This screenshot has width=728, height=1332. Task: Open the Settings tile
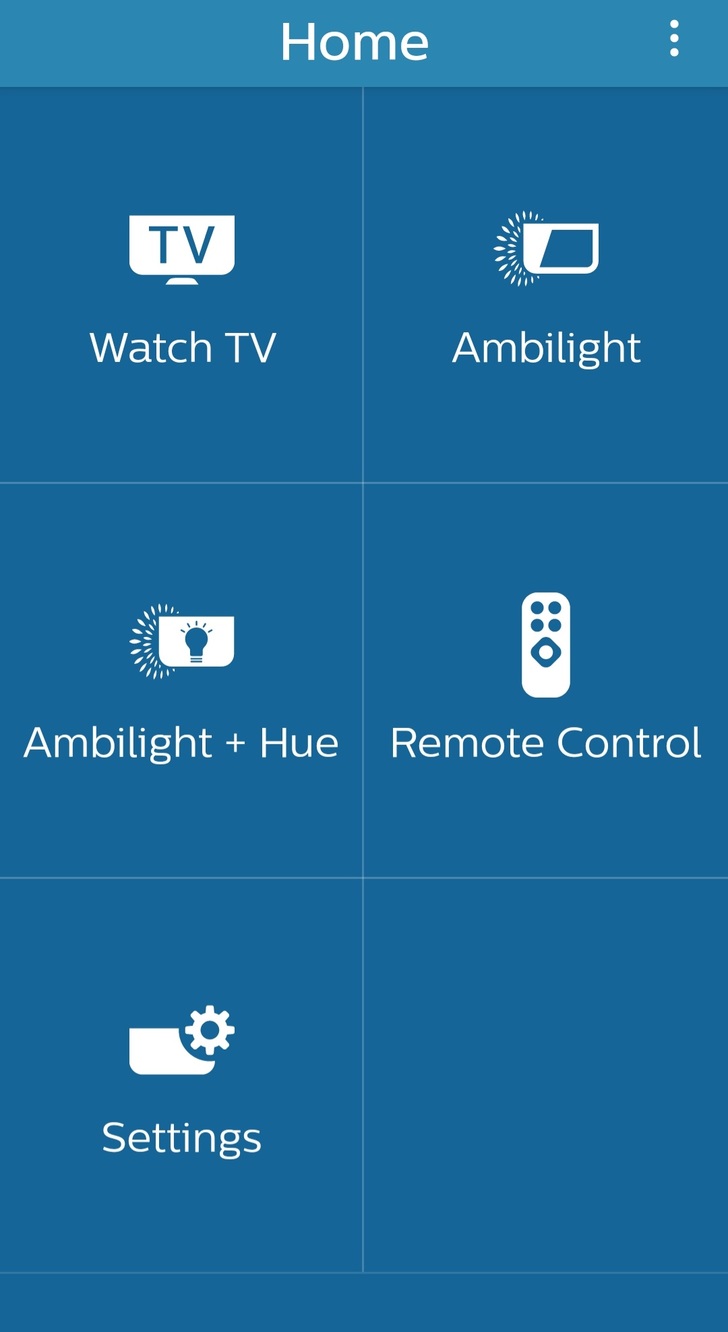182,1075
